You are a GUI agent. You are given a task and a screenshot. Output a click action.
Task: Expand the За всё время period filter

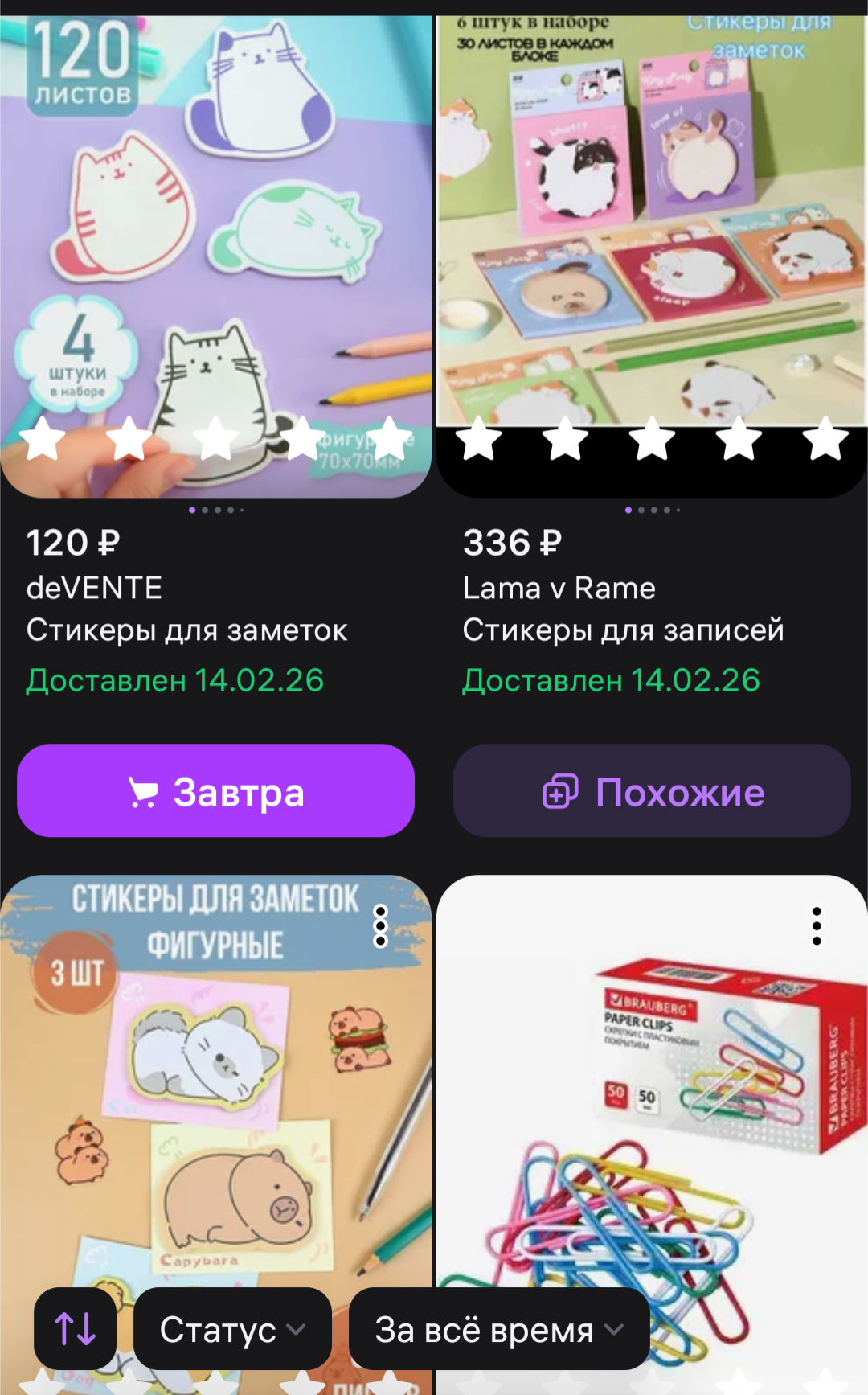tap(499, 1328)
